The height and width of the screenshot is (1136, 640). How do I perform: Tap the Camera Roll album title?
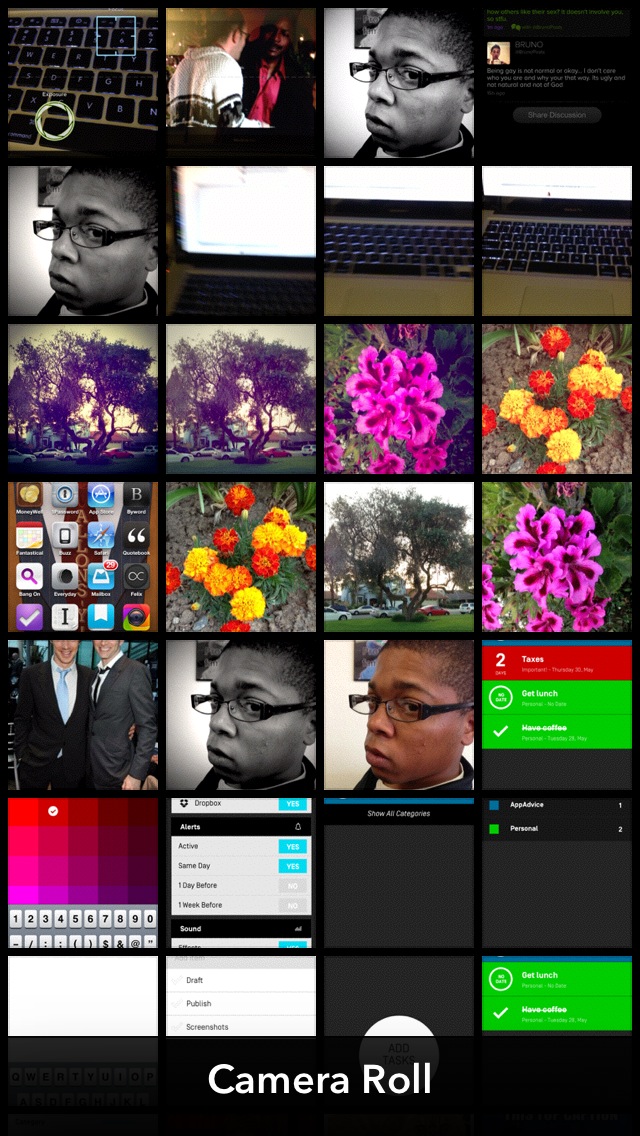tap(320, 1080)
